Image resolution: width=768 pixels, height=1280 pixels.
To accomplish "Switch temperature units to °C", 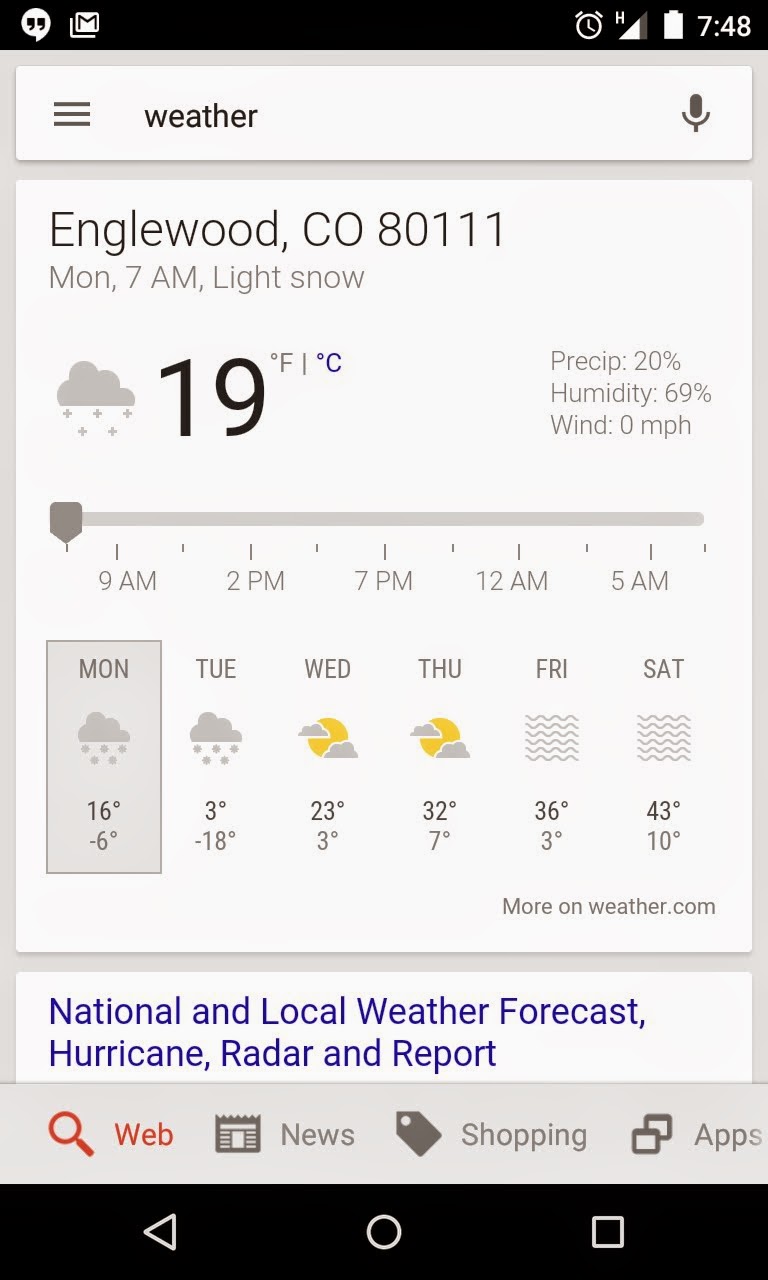I will tap(329, 363).
